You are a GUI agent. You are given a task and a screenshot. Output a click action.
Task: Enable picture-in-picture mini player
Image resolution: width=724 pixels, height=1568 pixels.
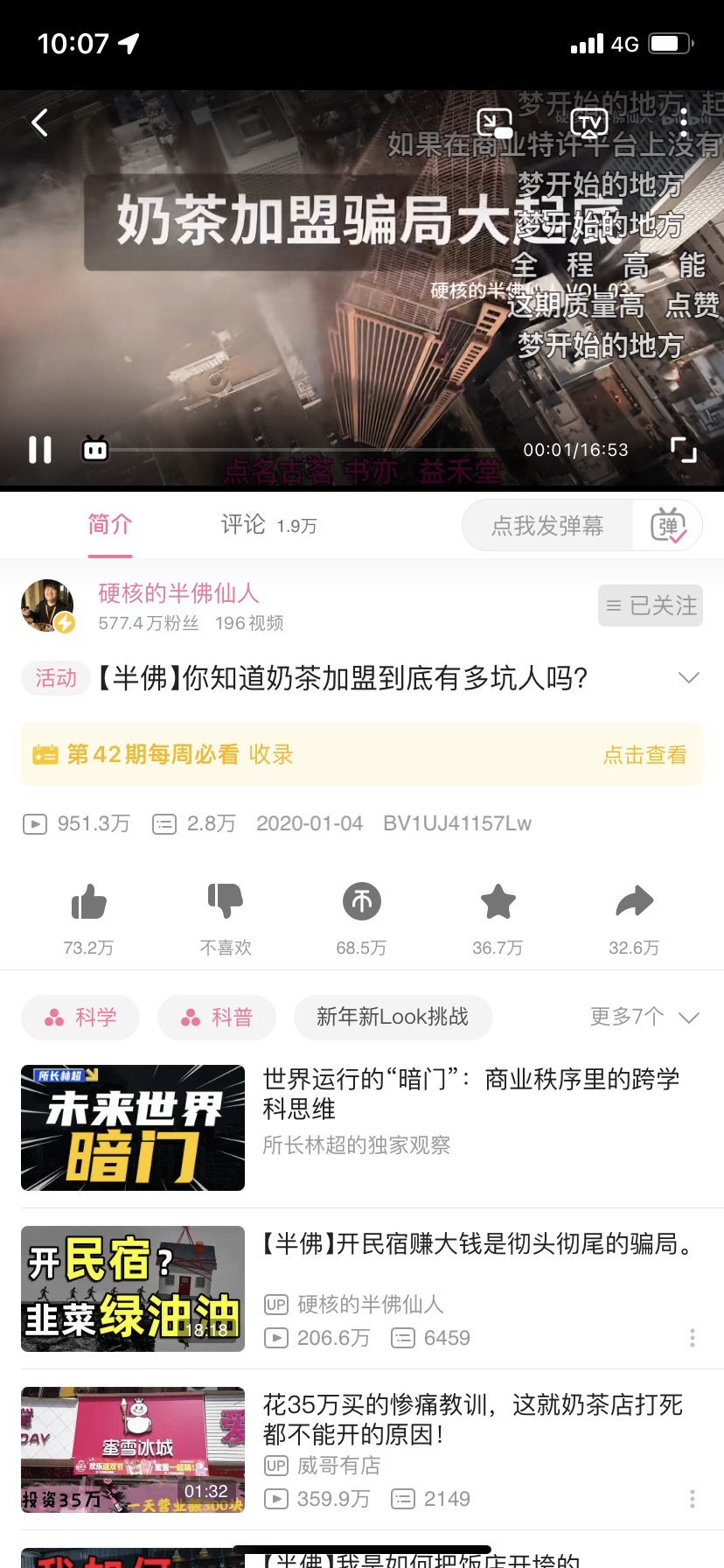click(x=494, y=123)
